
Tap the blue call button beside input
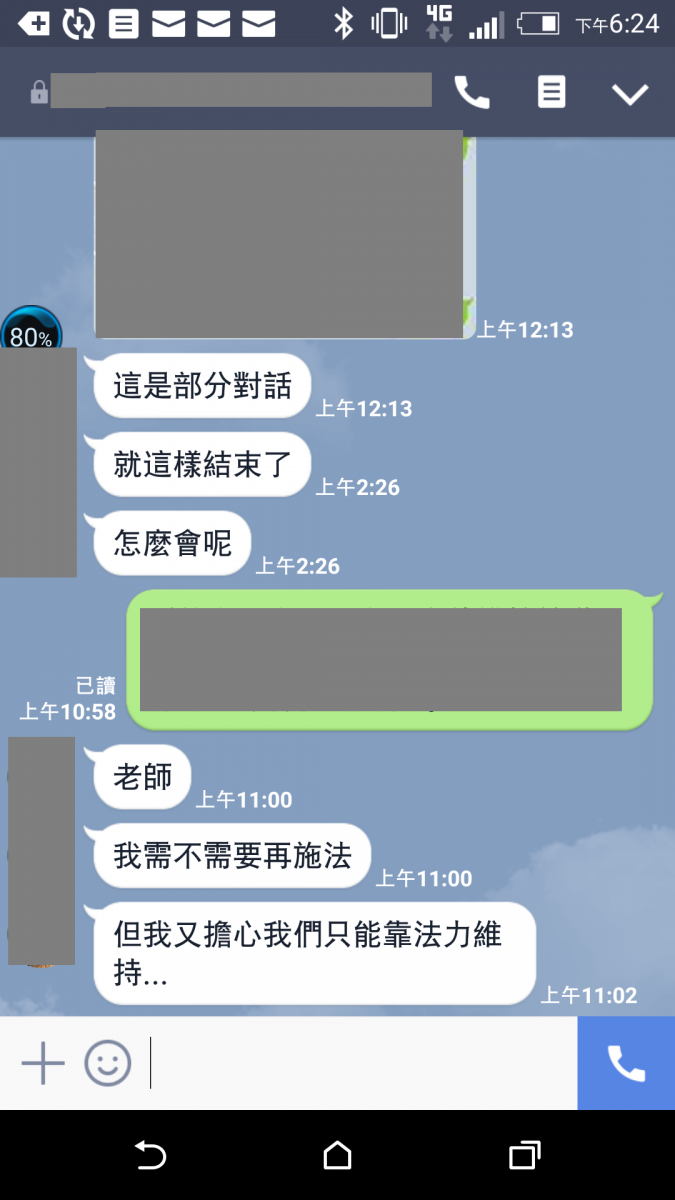pyautogui.click(x=626, y=1063)
